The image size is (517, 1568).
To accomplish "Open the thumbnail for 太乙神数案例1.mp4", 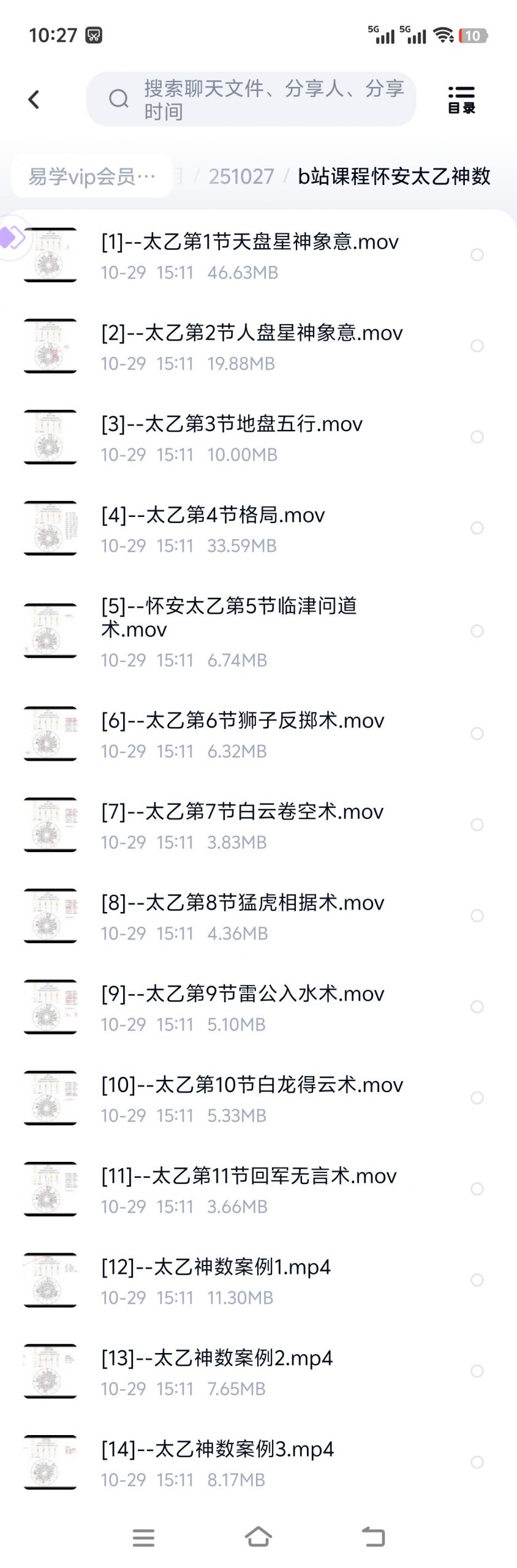I will pos(50,1280).
